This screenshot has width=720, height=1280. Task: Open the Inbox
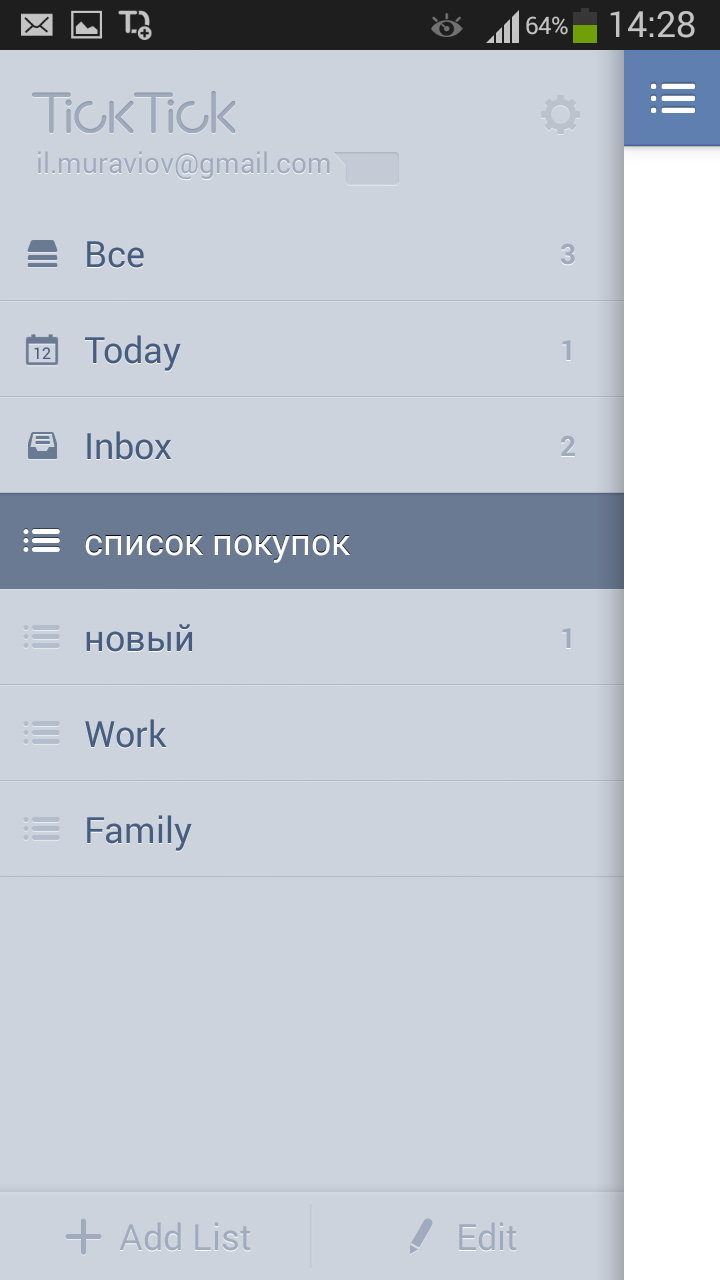coord(300,446)
